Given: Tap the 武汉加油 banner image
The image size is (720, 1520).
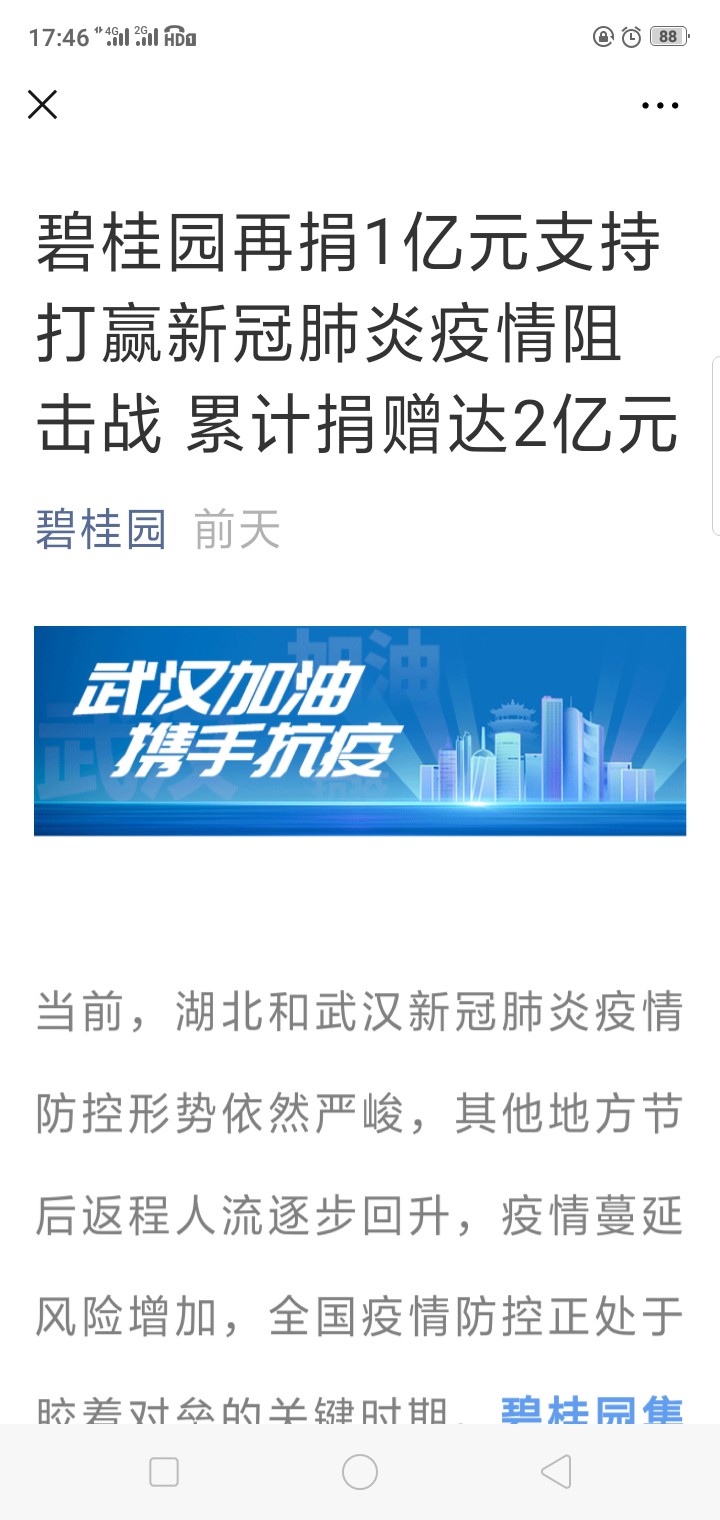Looking at the screenshot, I should point(360,731).
